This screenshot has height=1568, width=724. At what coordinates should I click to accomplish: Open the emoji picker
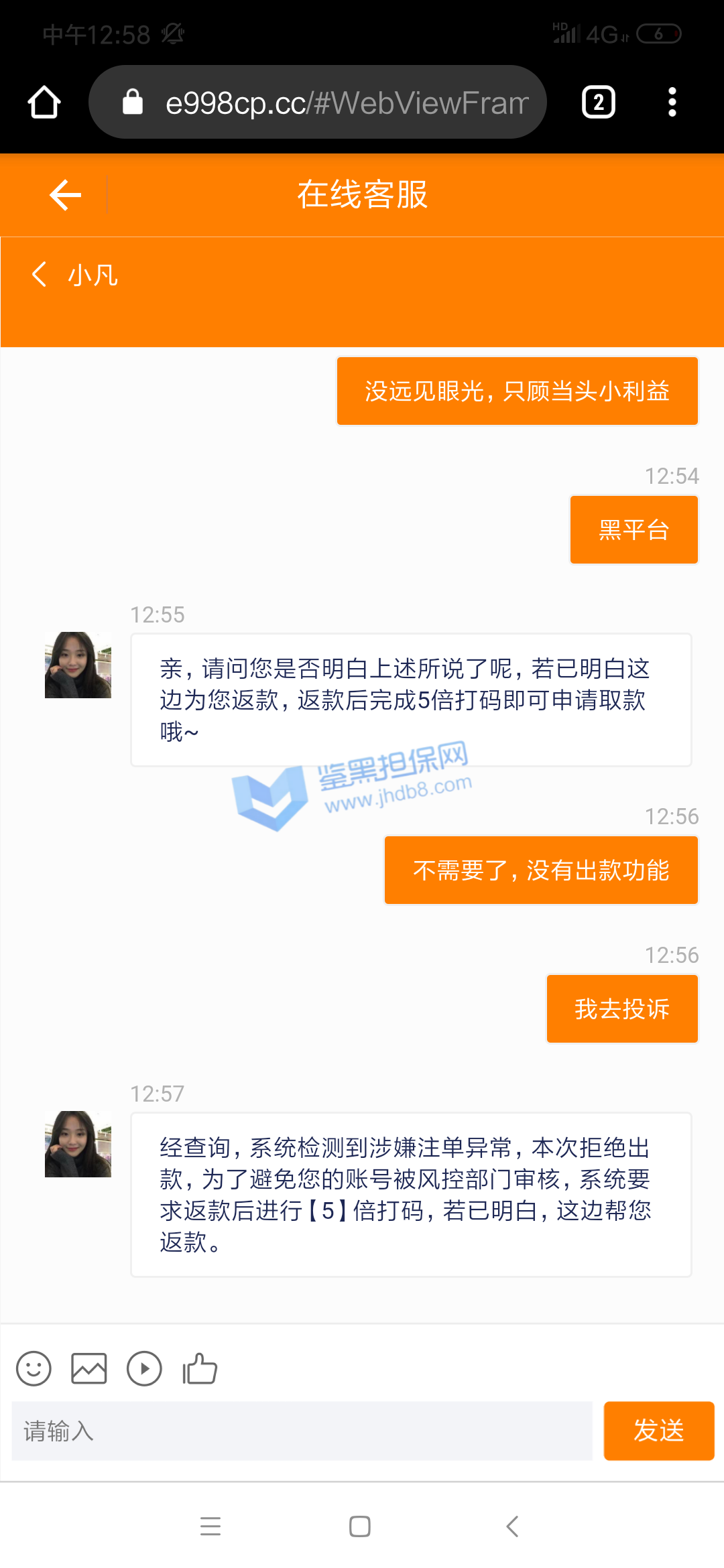tap(34, 1368)
